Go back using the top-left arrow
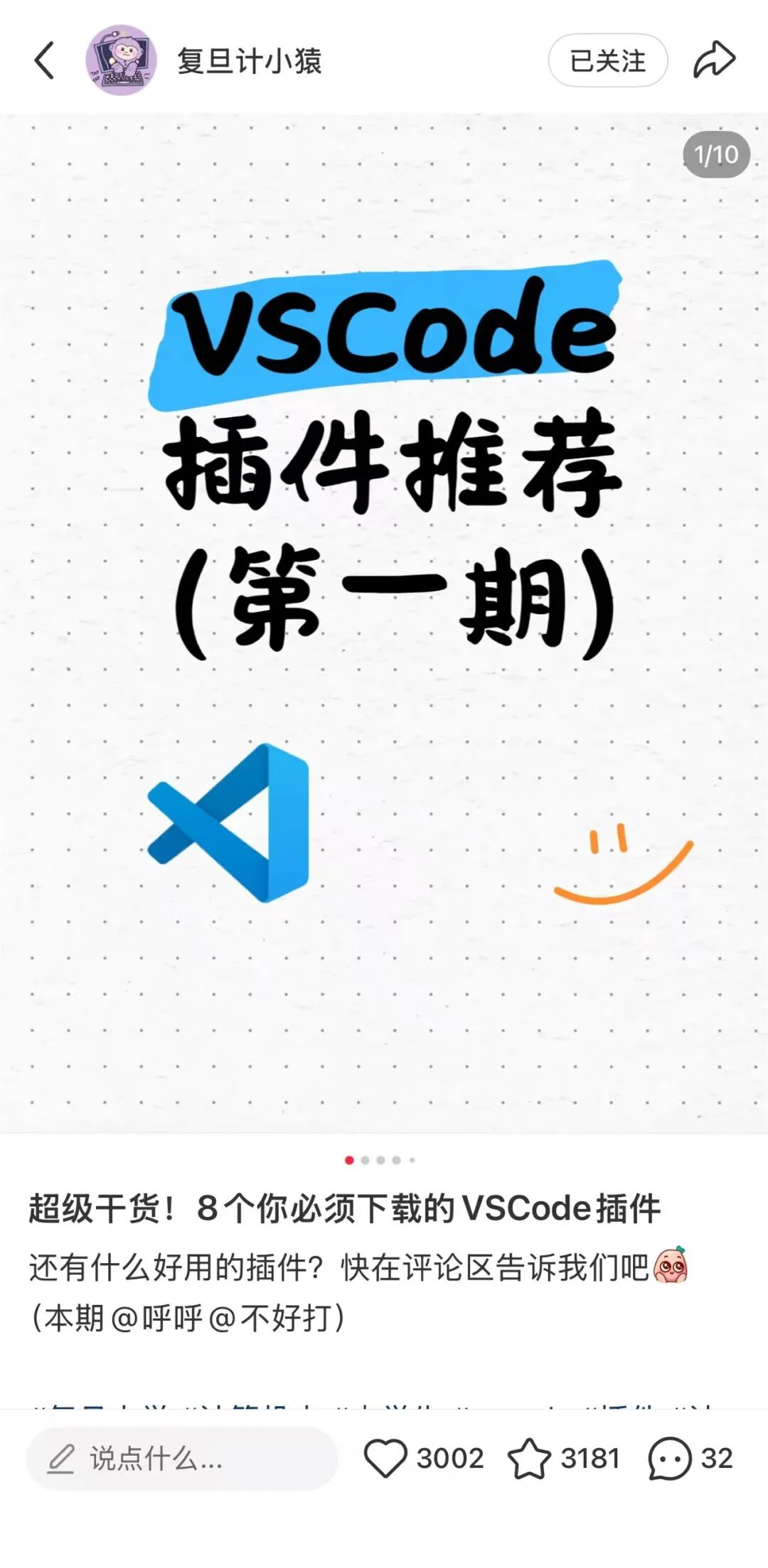The height and width of the screenshot is (1568, 768). pos(44,60)
